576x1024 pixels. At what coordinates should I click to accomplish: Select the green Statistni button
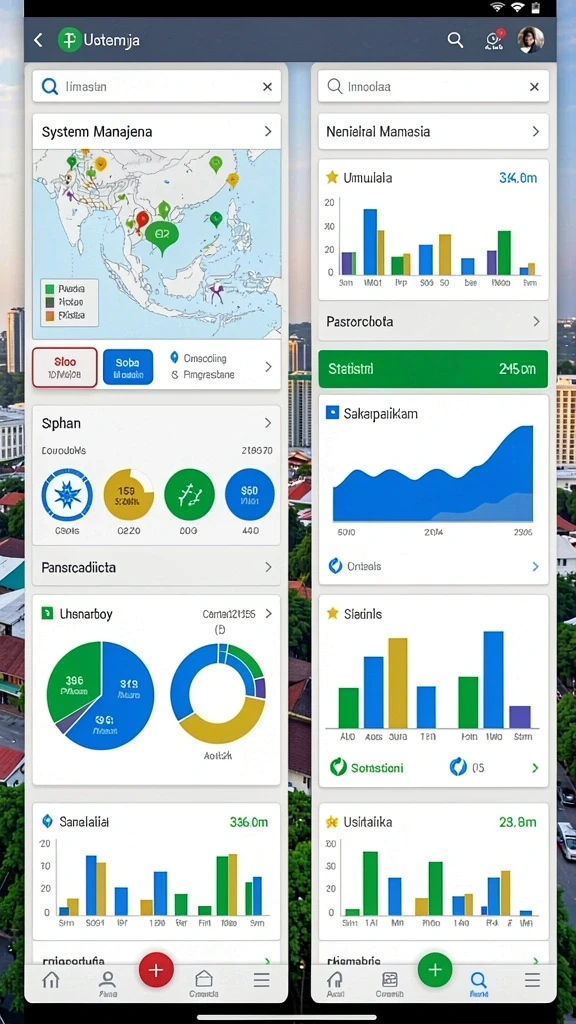[433, 369]
